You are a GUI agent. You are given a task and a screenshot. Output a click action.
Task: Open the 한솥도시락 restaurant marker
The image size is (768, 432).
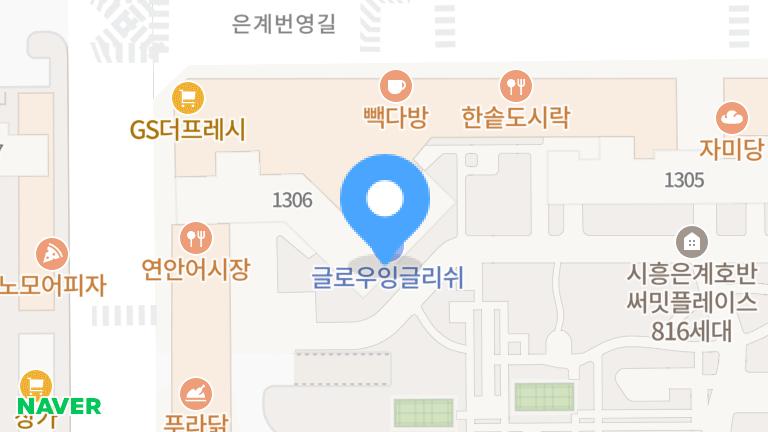(x=515, y=85)
